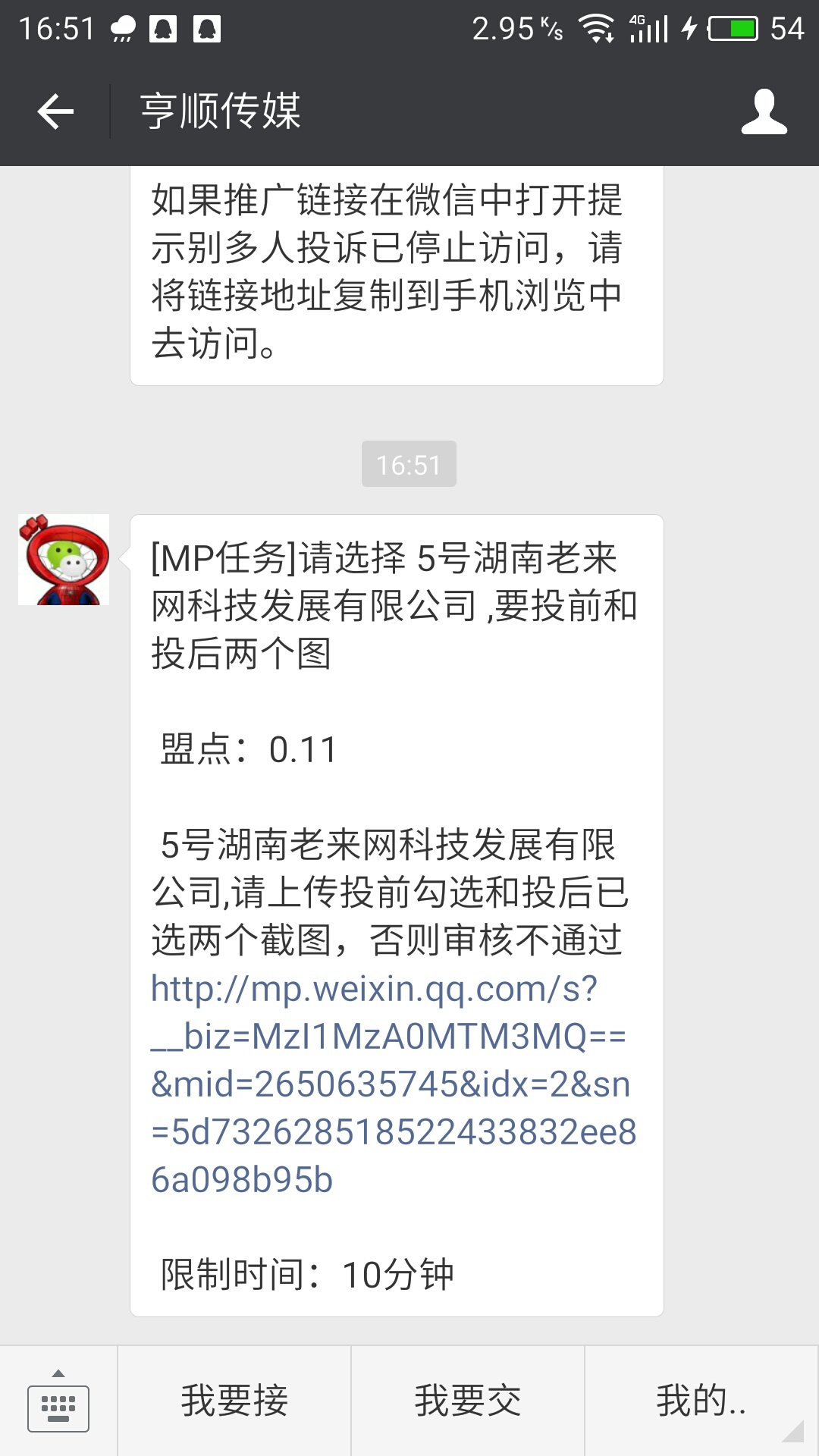Open the 我要交 menu
This screenshot has width=819, height=1456.
(x=468, y=1401)
